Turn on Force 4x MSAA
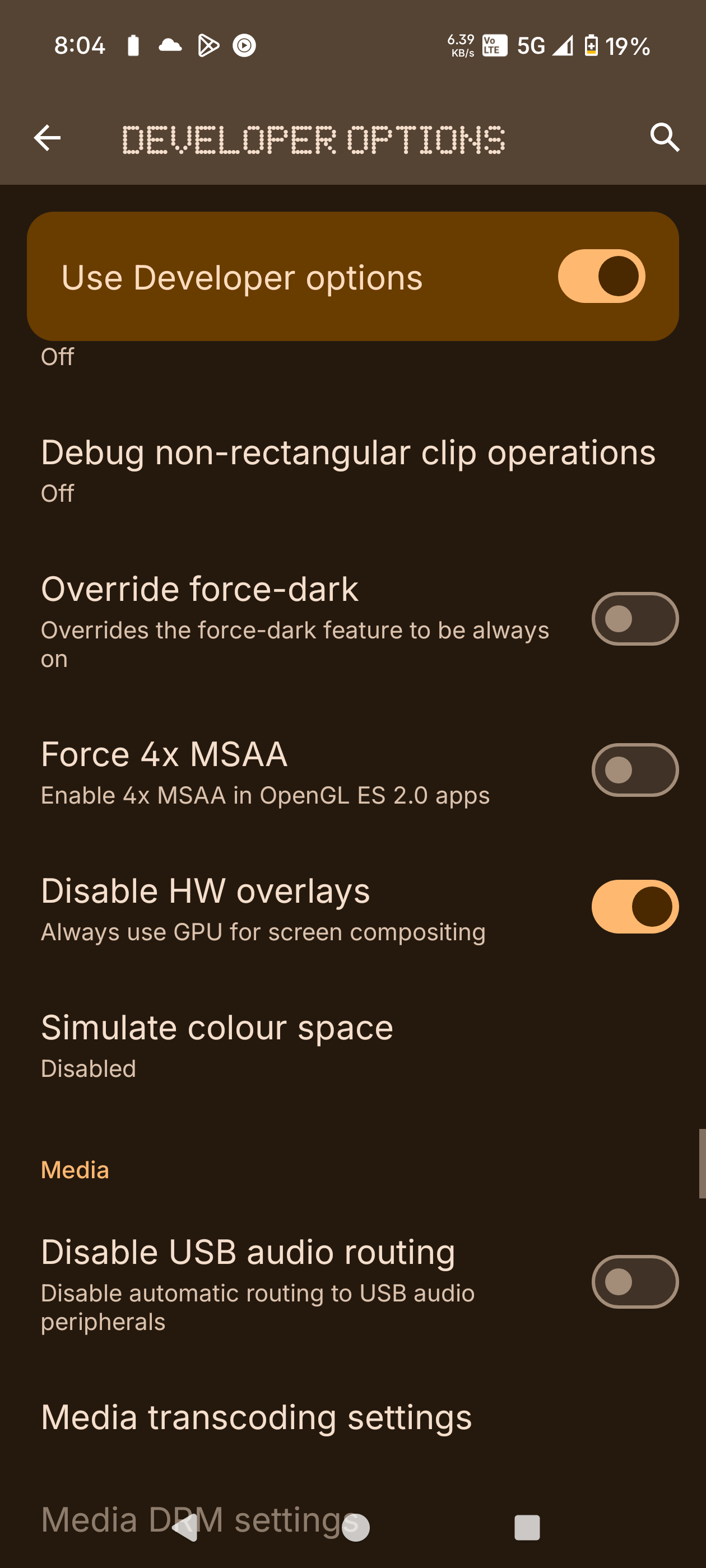Viewport: 706px width, 1568px height. tap(634, 770)
